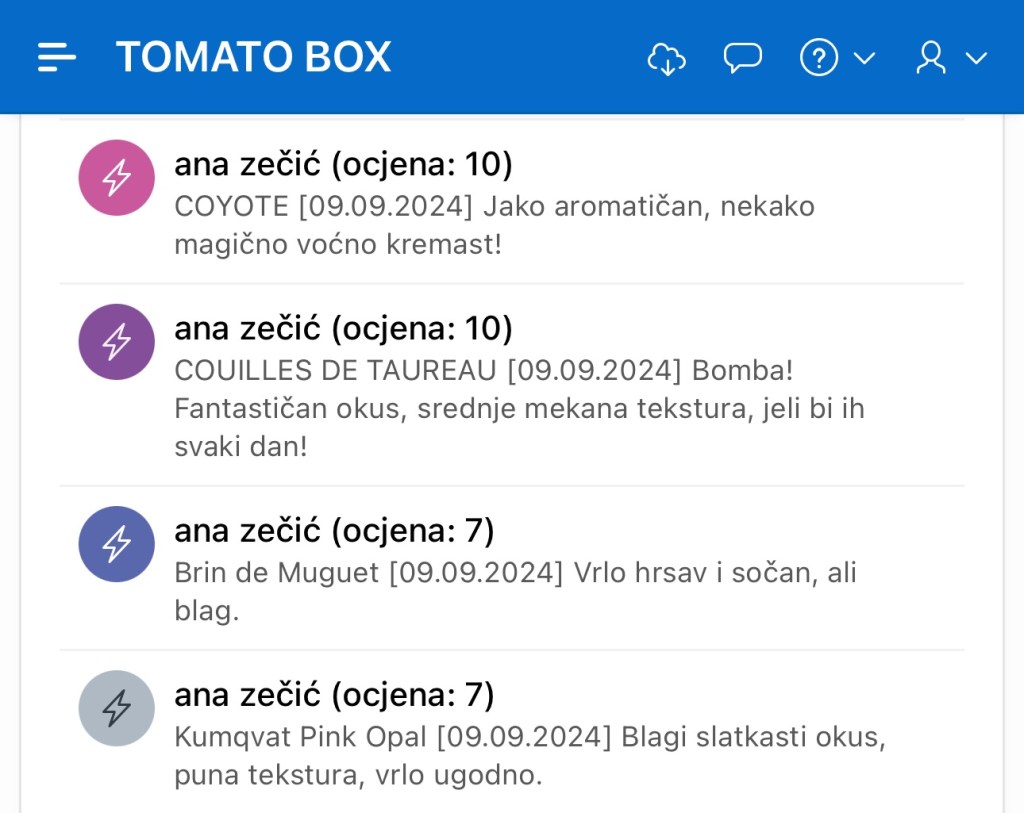Open the hamburger navigation menu
Image resolution: width=1024 pixels, height=813 pixels.
coord(57,58)
